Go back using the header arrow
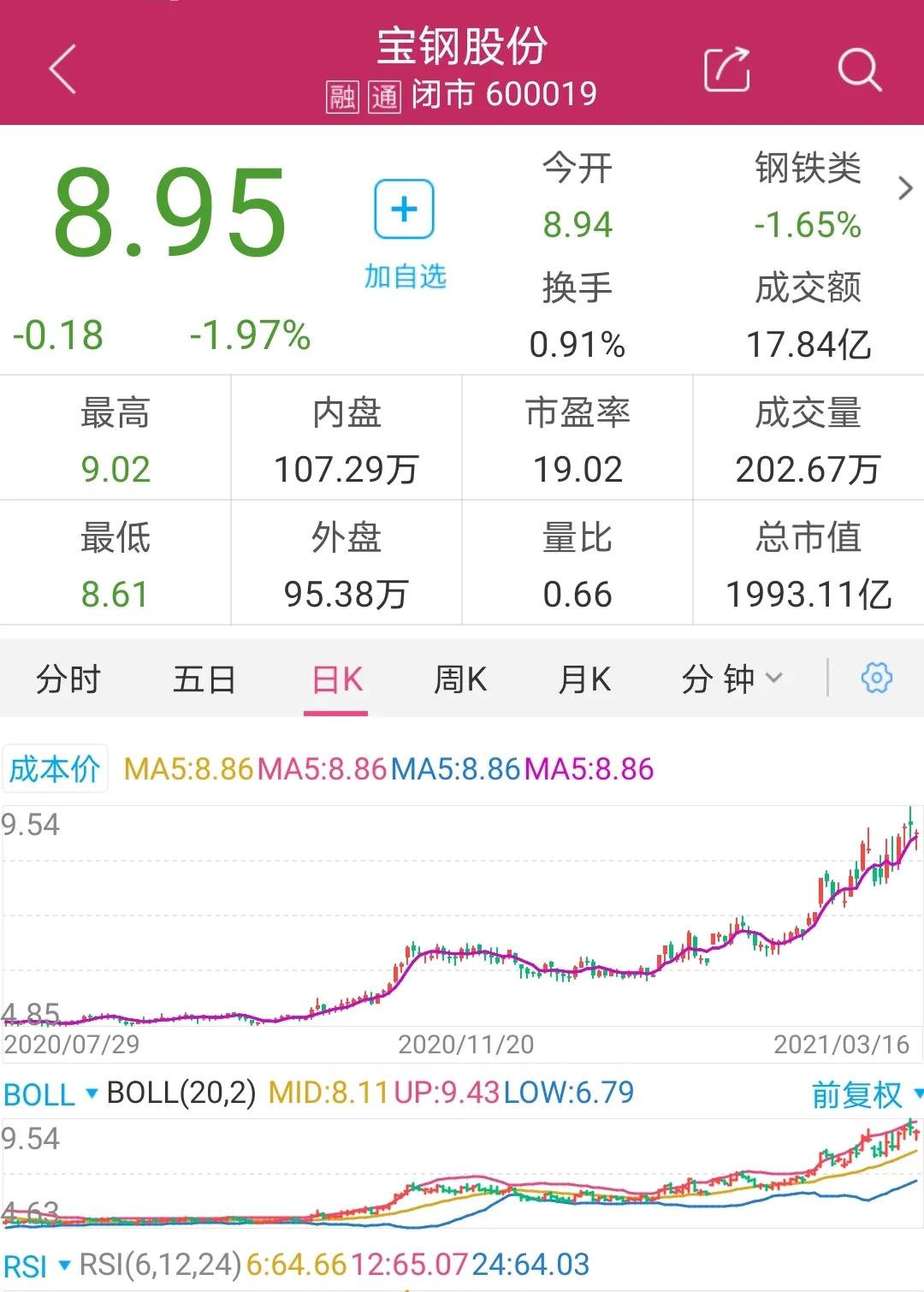 63,69
